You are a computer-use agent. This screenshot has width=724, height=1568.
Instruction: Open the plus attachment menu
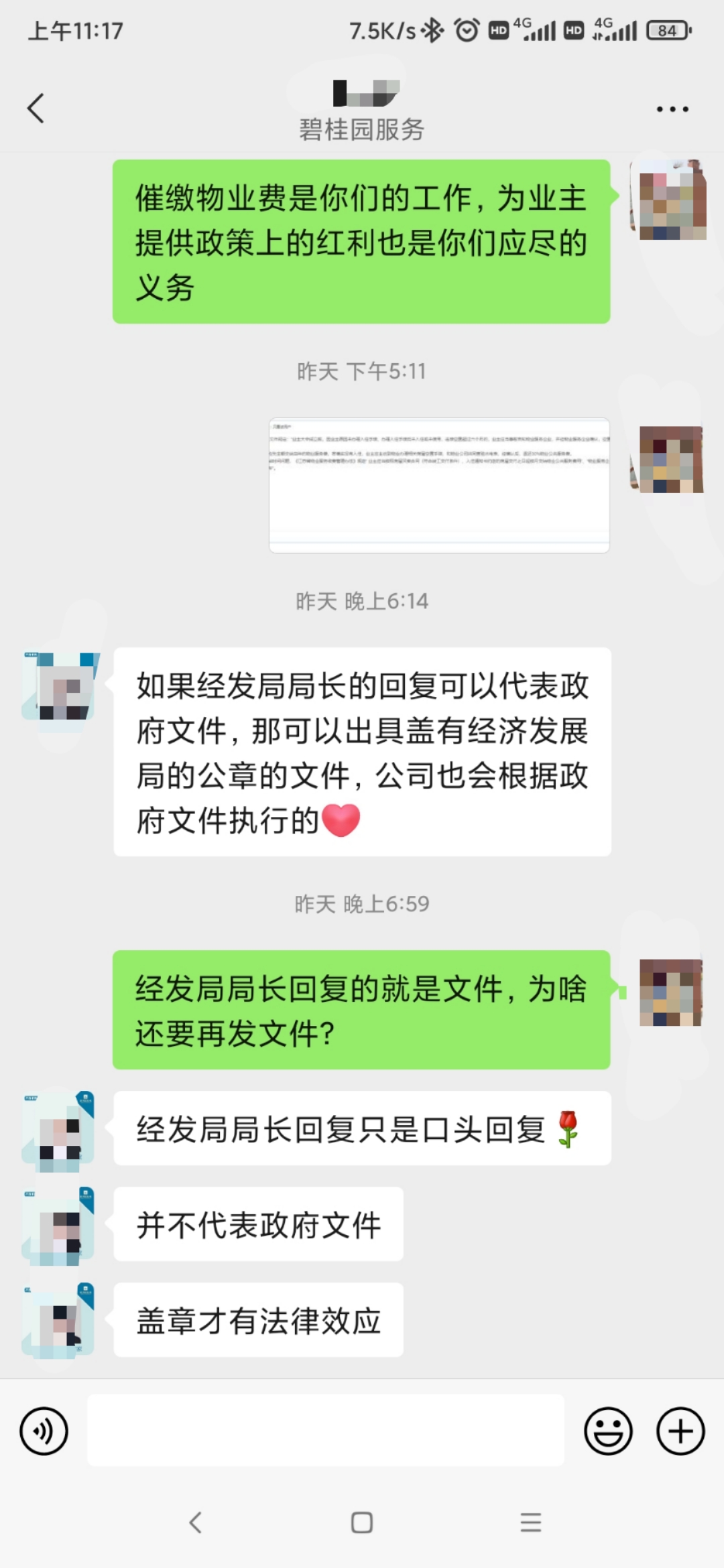point(680,1431)
